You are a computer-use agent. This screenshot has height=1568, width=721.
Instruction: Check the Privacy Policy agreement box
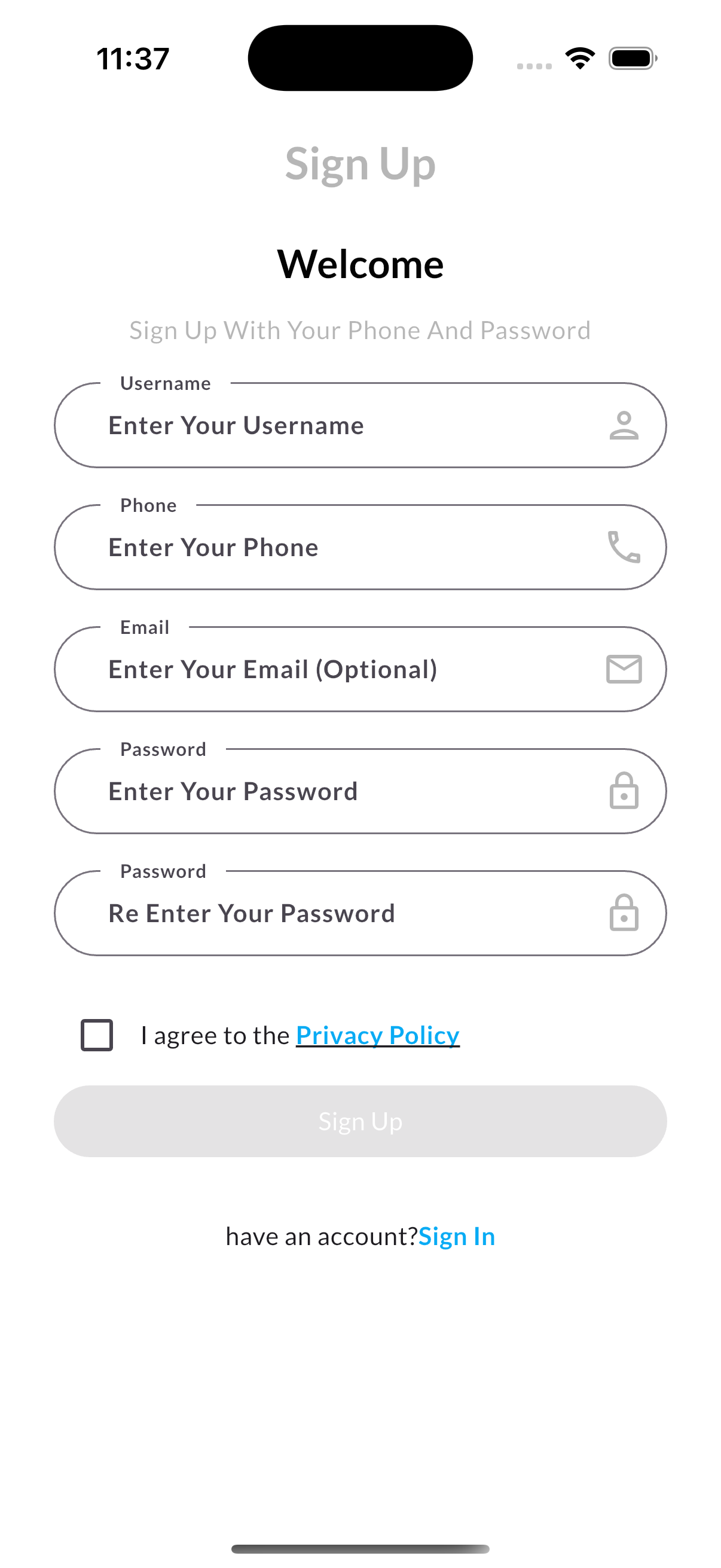point(97,1035)
